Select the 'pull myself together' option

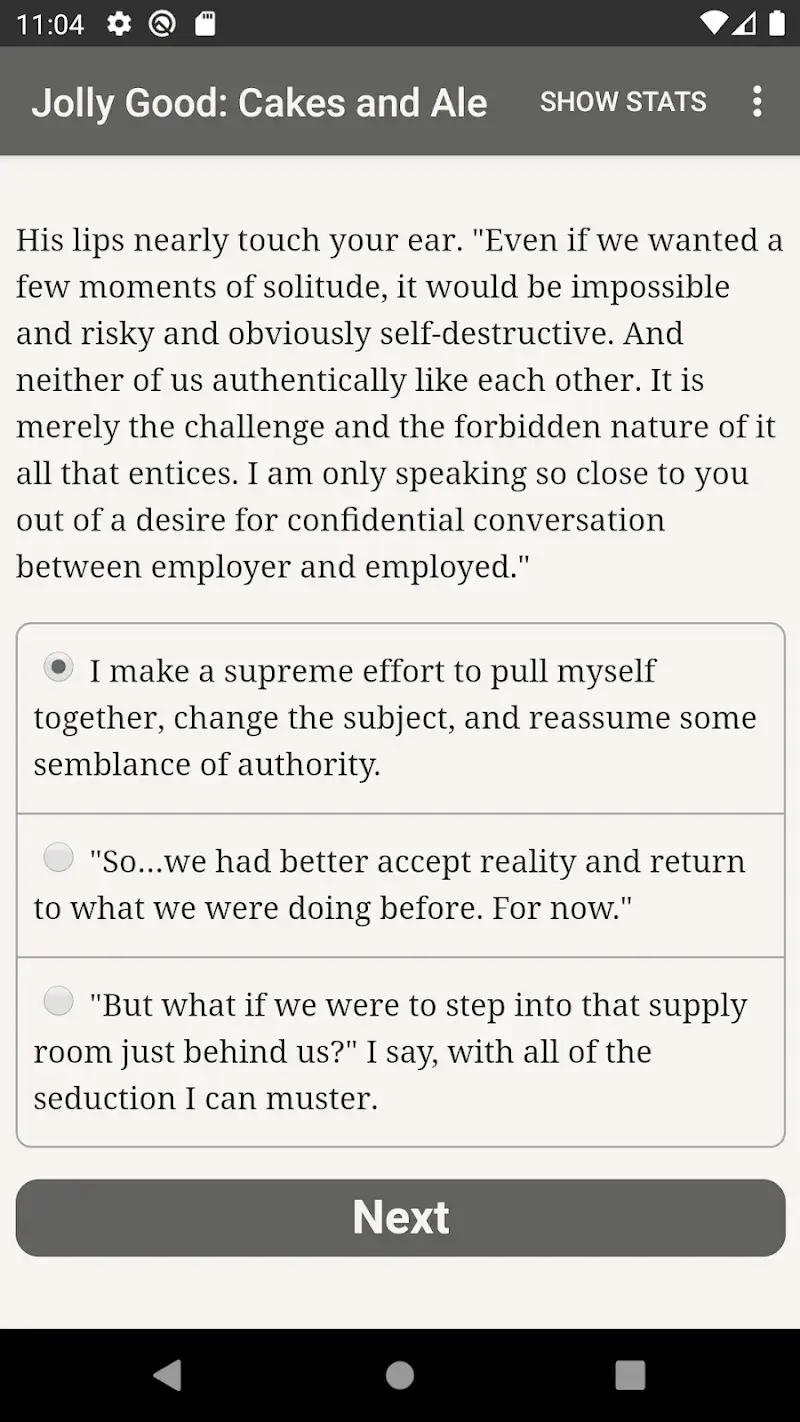59,667
